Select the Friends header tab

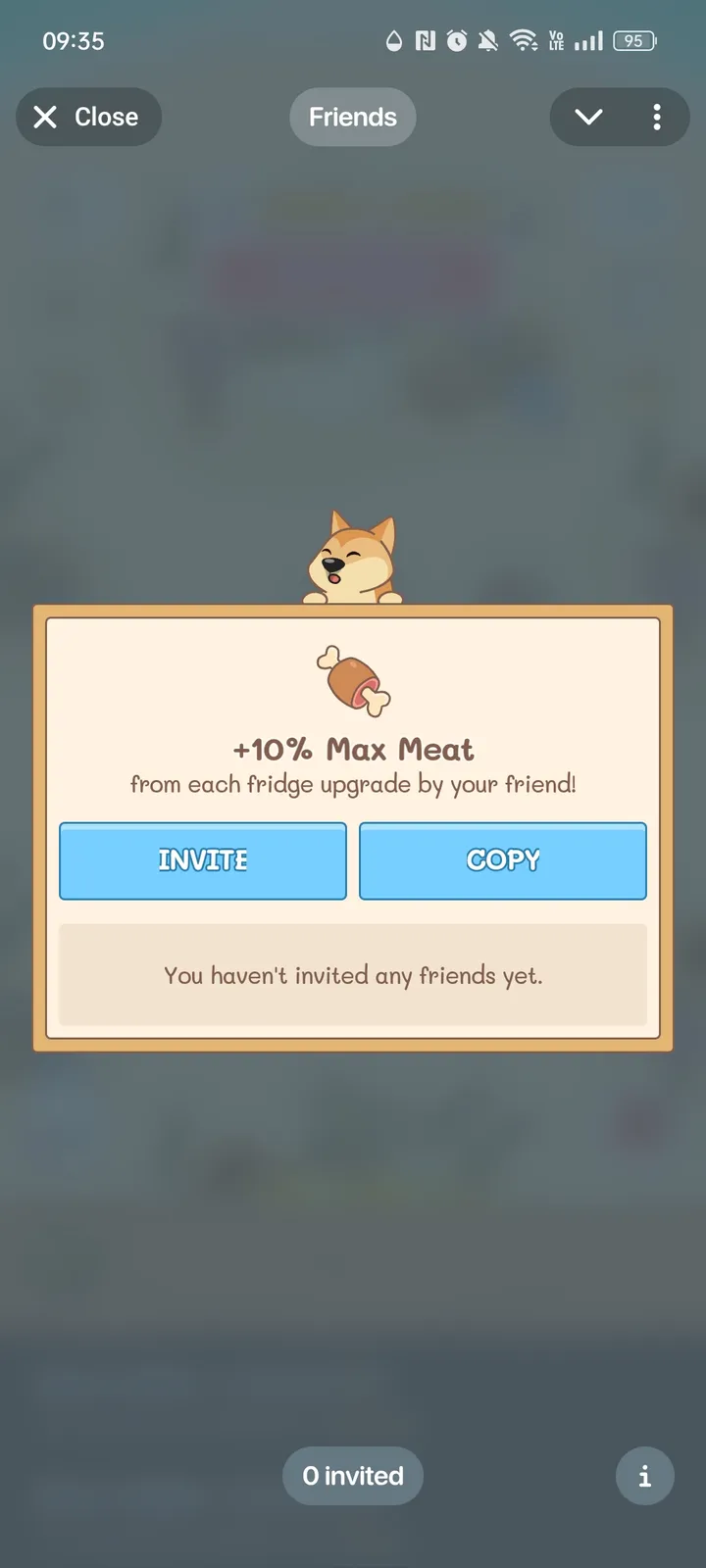point(353,117)
